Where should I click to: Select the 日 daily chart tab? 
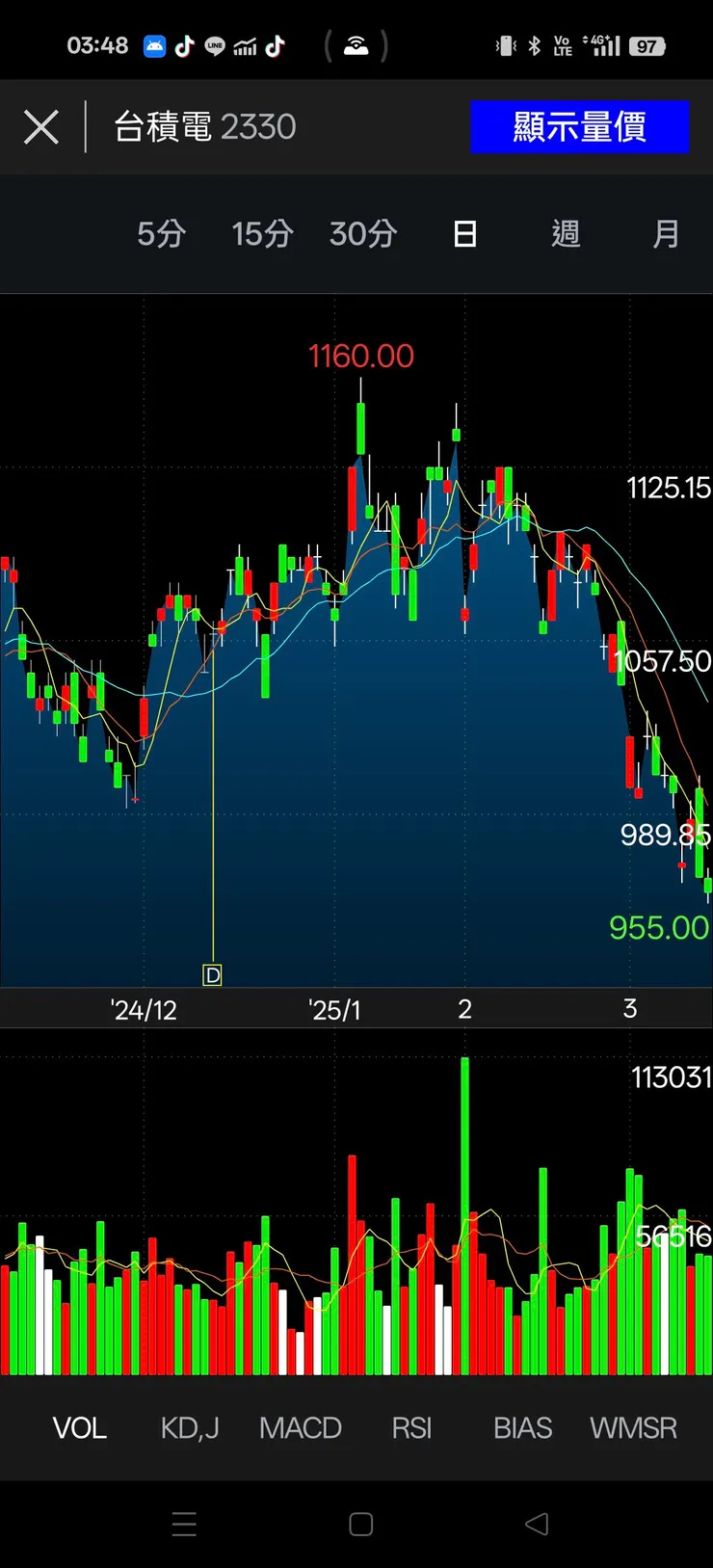[465, 233]
